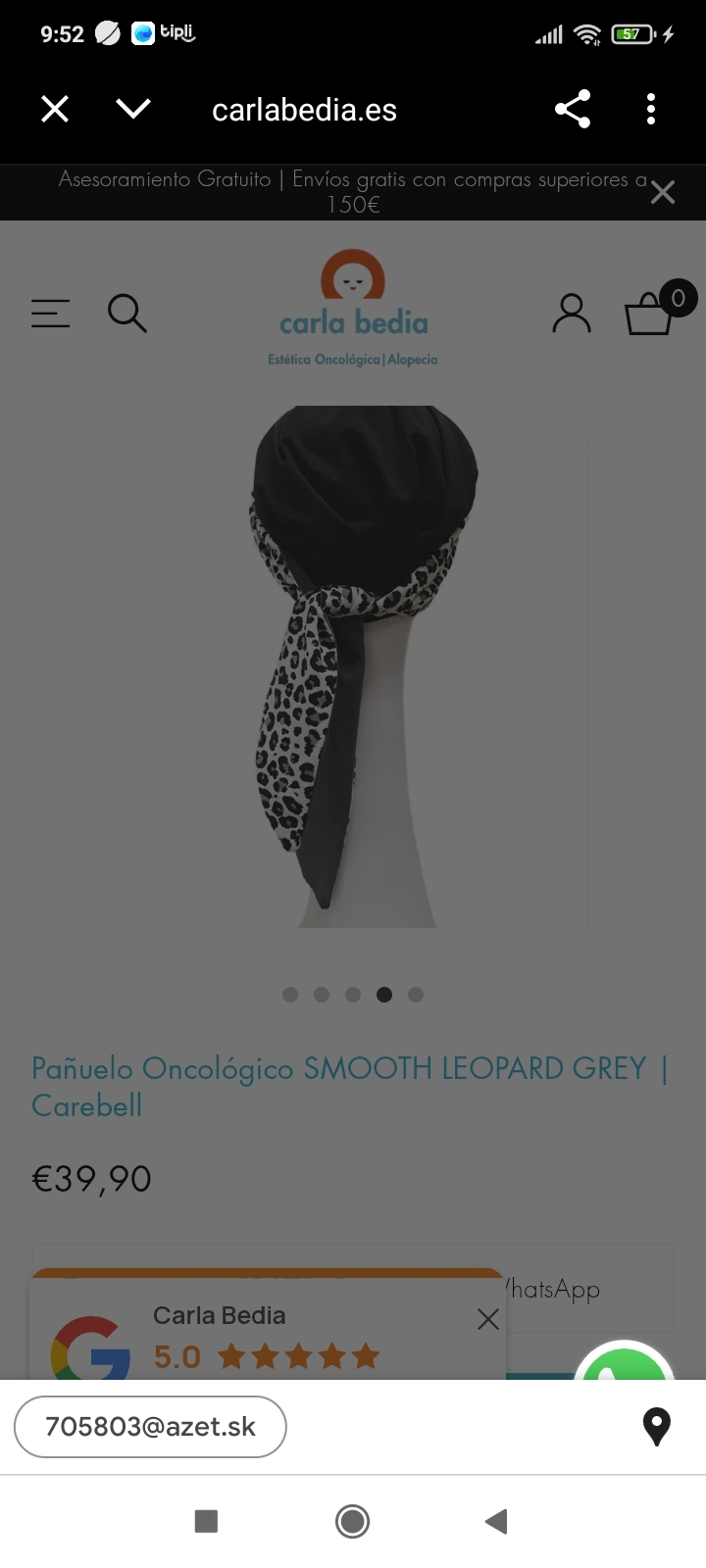Open the browser overflow menu
The image size is (706, 1568).
coord(651,109)
